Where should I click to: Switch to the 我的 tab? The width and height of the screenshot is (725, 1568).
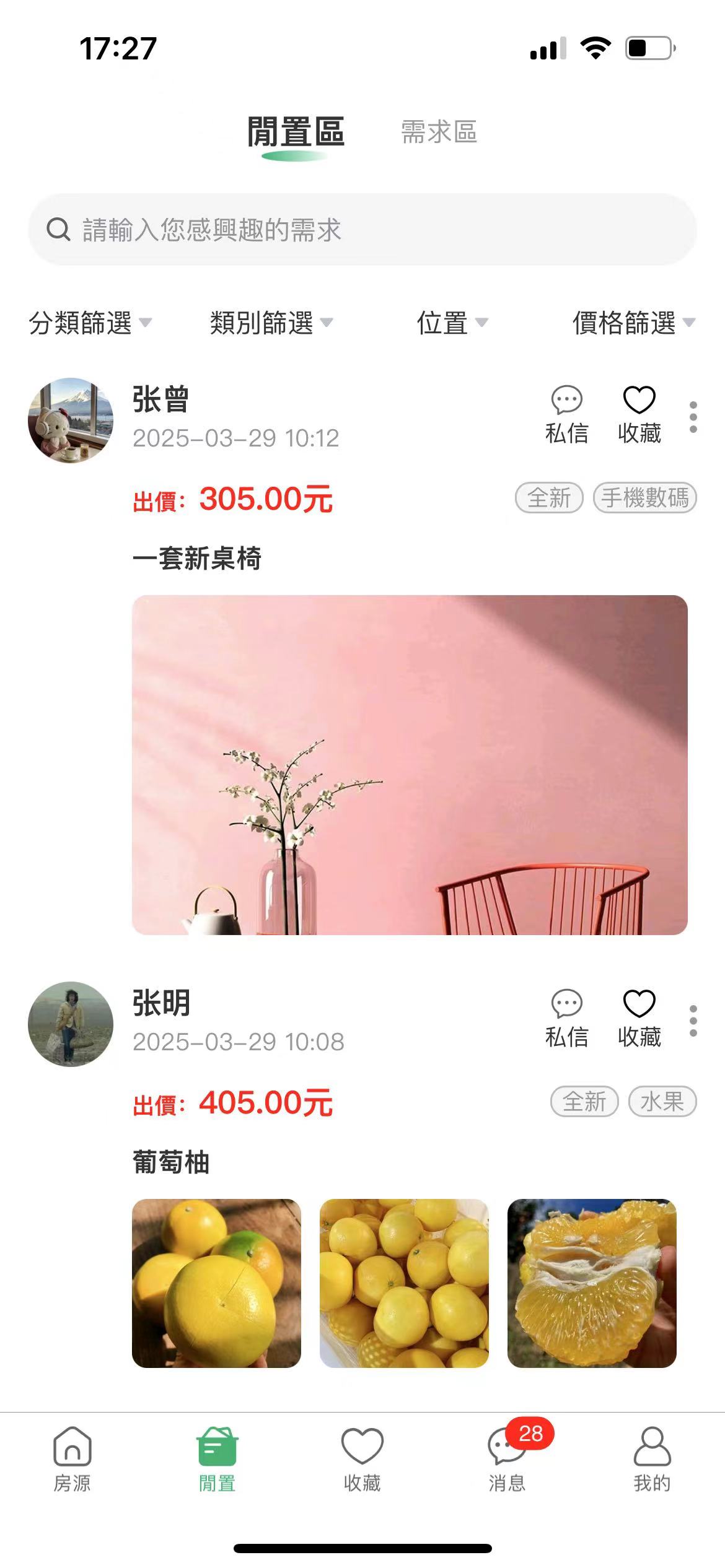[652, 1459]
